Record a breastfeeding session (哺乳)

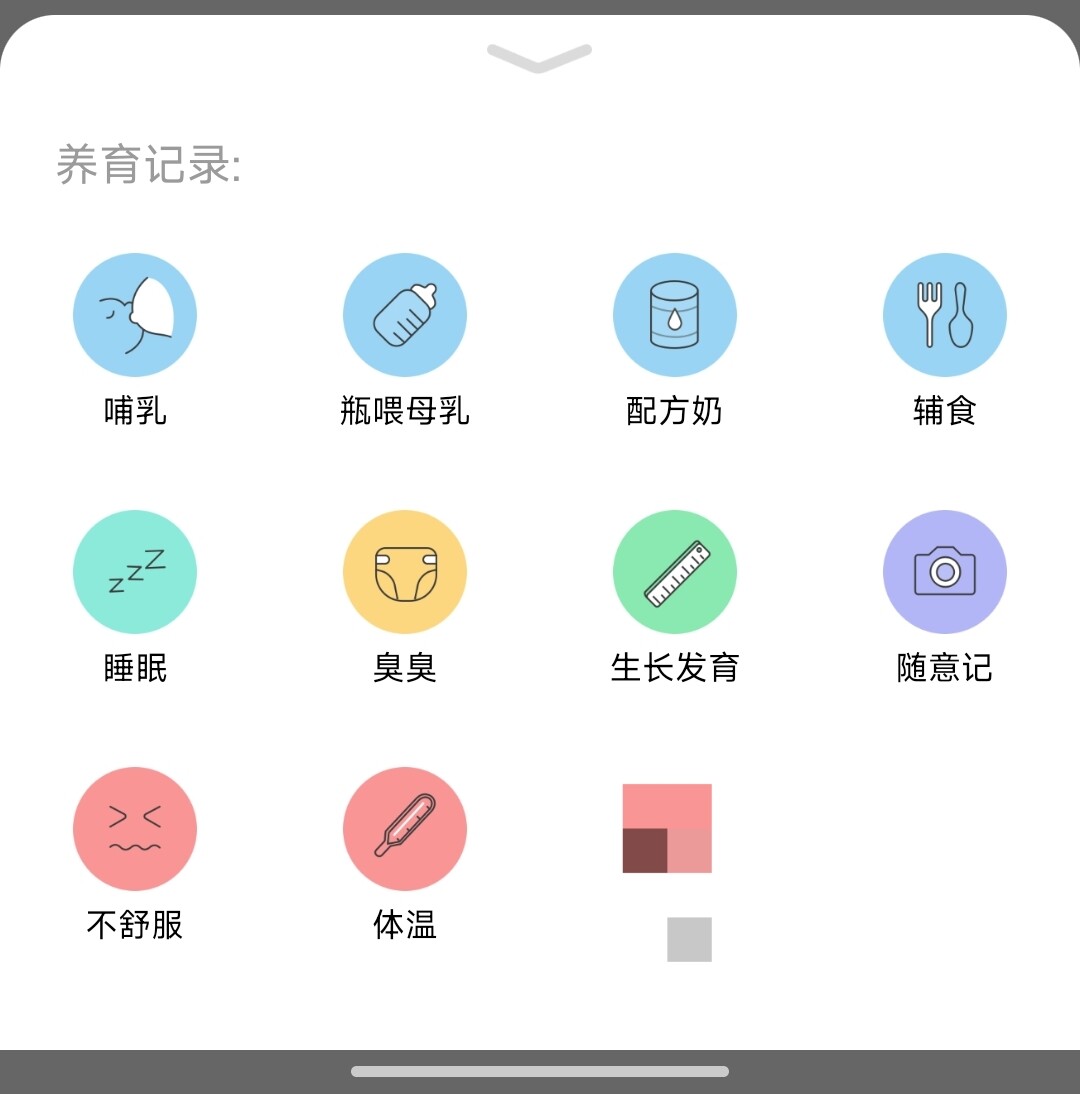pos(135,315)
